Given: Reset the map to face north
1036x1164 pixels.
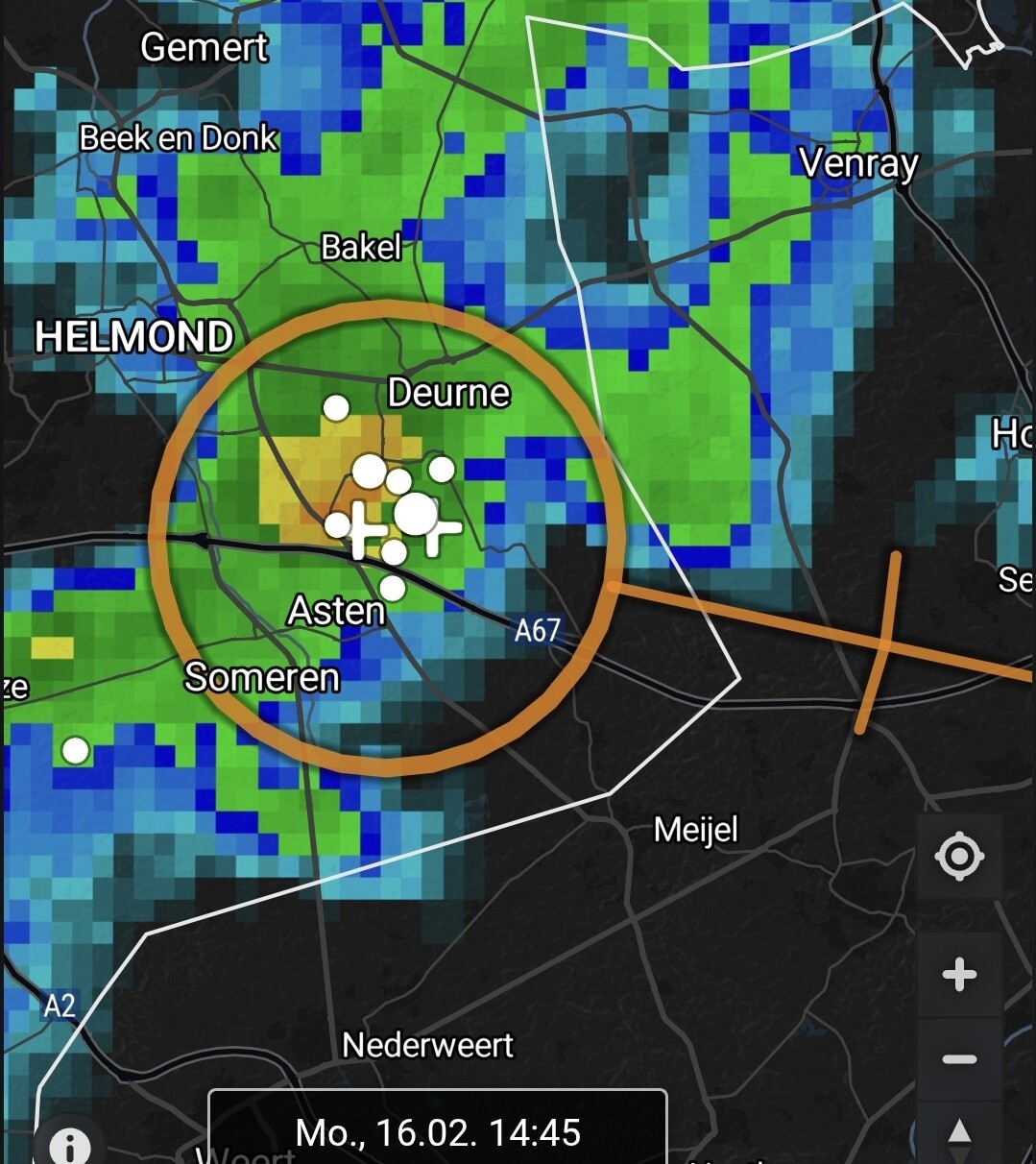Looking at the screenshot, I should tap(959, 1136).
